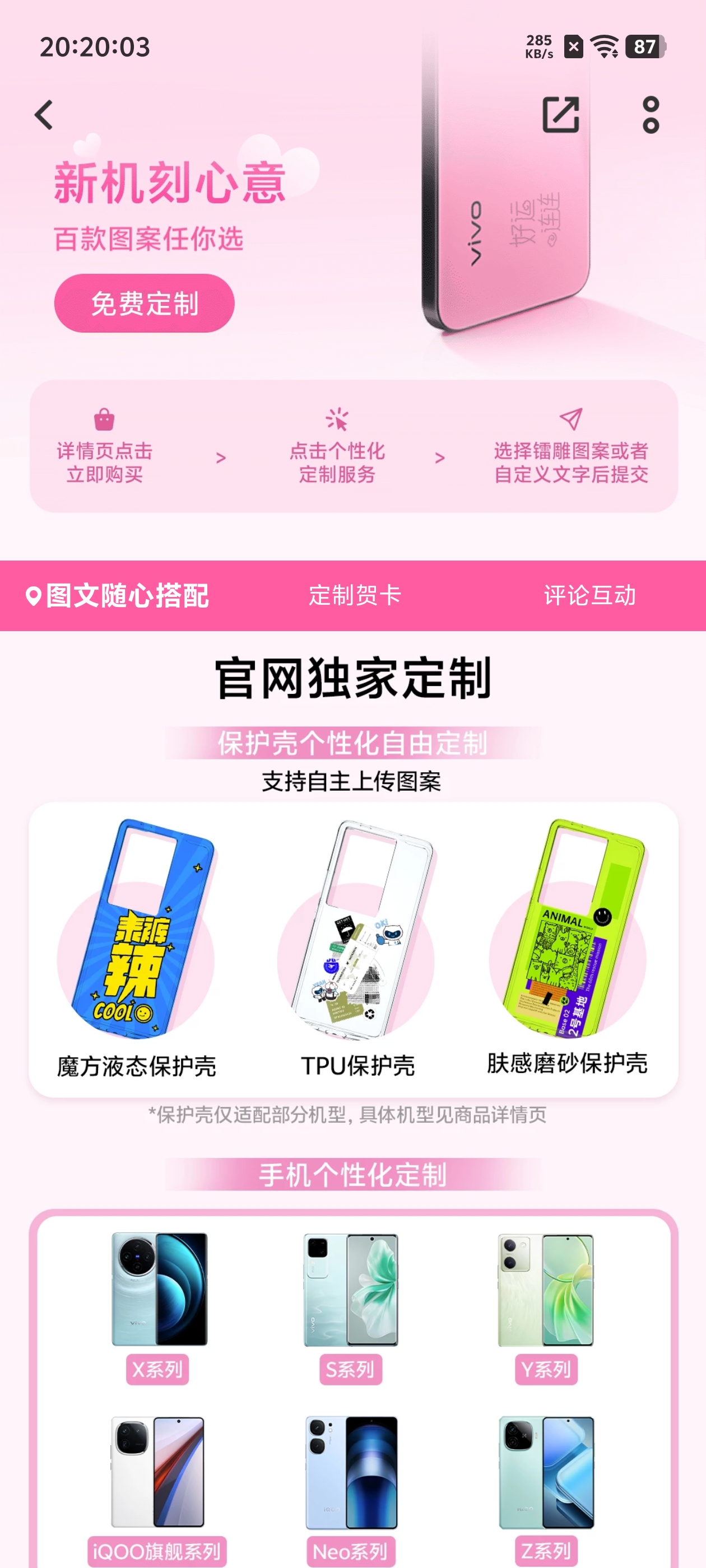The image size is (706, 1568).
Task: Switch to the 定制贺卡 tab
Action: coord(355,595)
